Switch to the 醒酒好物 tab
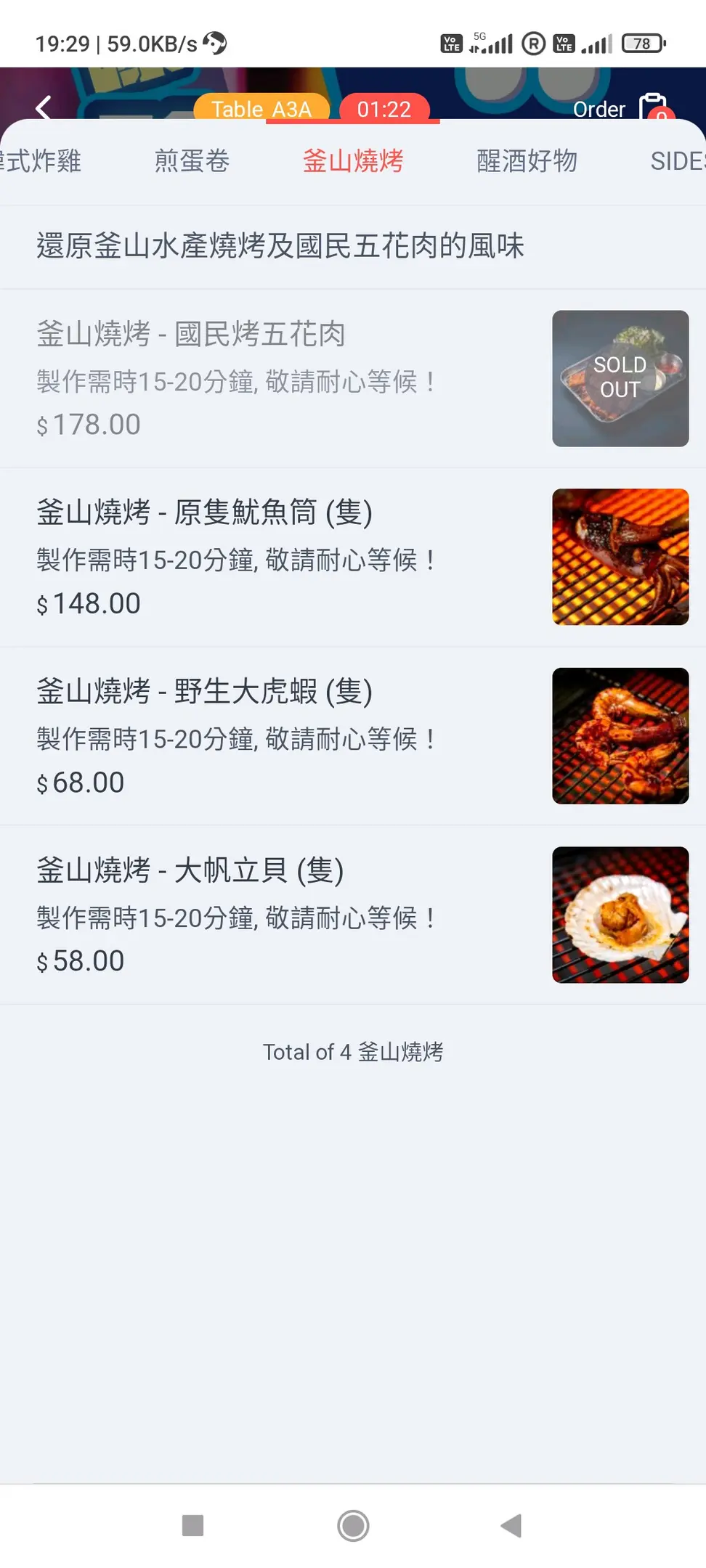Image resolution: width=706 pixels, height=1568 pixels. coord(527,161)
